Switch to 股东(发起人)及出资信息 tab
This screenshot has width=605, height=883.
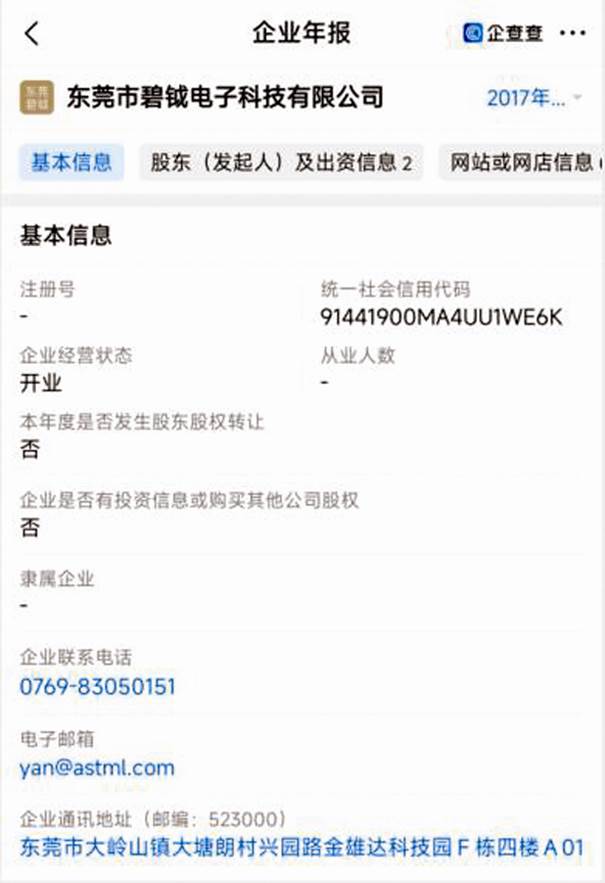(x=281, y=162)
